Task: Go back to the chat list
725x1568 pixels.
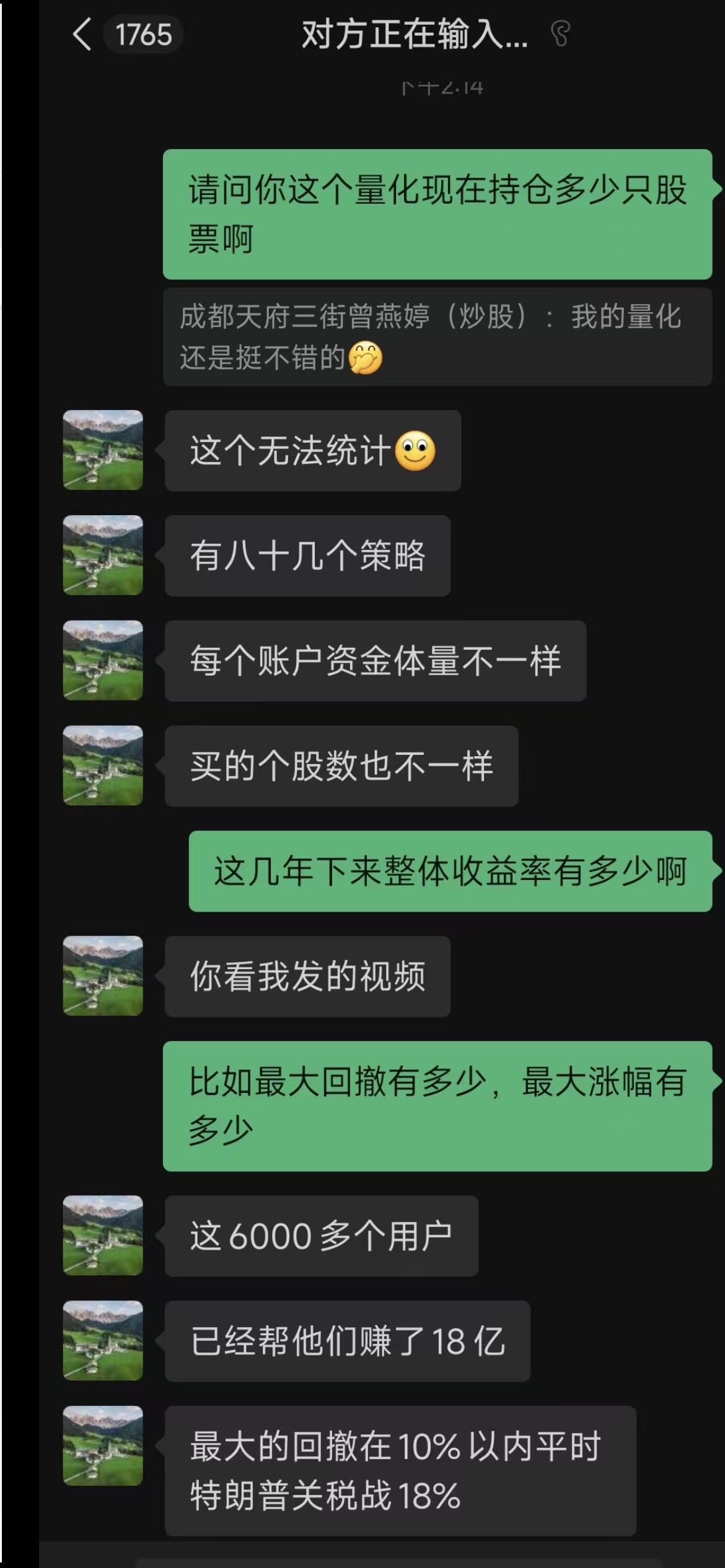Action: (82, 34)
